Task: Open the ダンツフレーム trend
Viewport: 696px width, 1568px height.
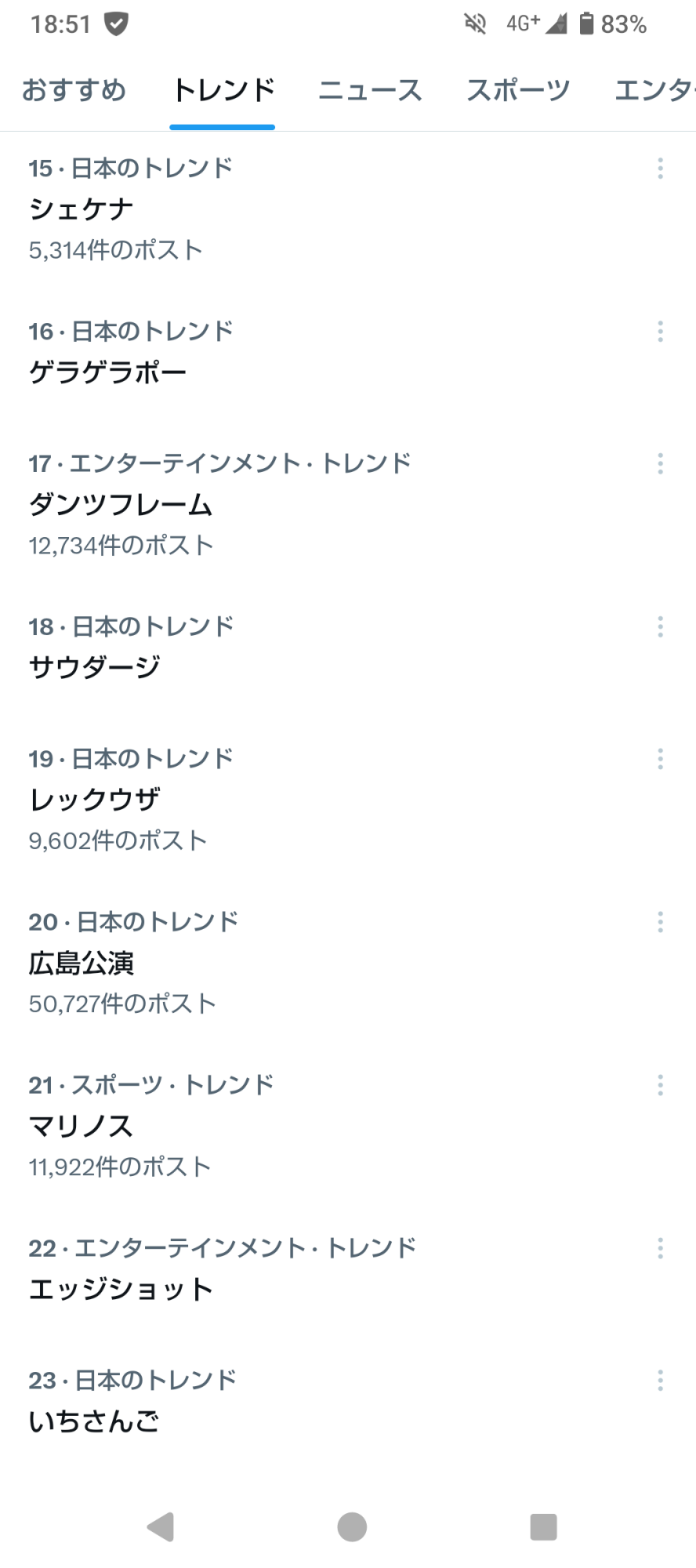Action: 121,505
